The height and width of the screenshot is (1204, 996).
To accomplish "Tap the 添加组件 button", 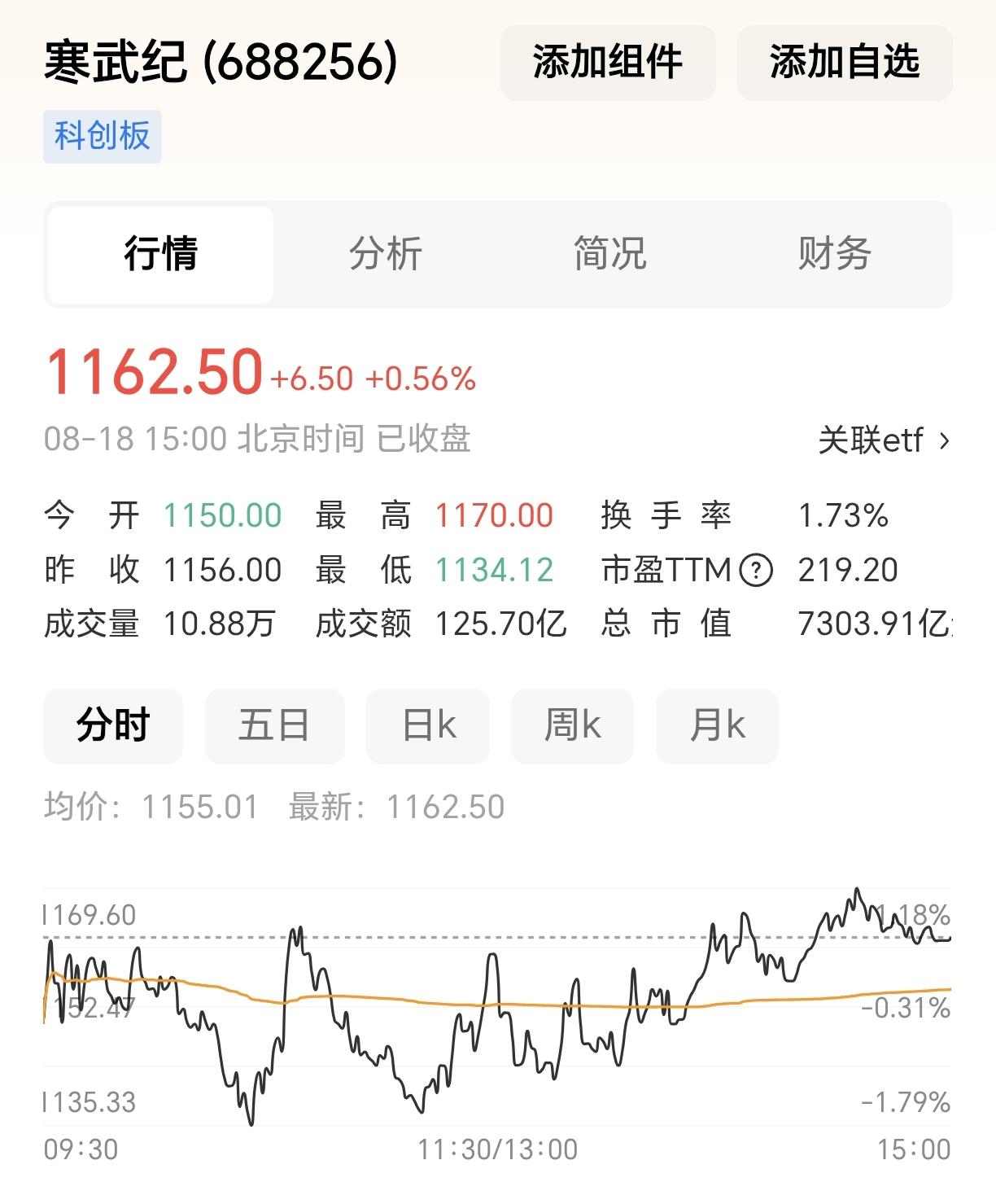I will tap(608, 63).
